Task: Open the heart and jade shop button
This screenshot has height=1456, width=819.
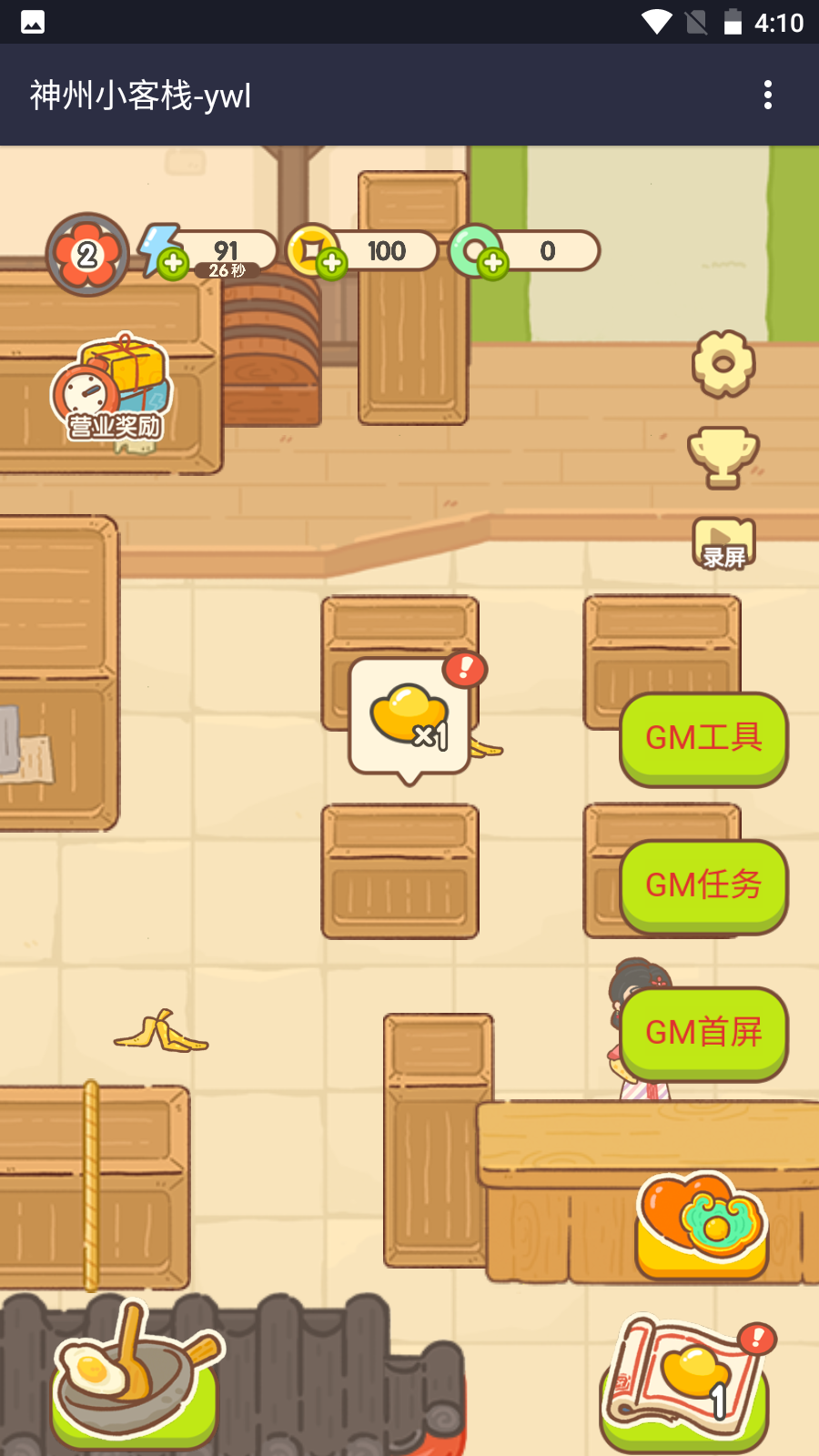Action: point(702,1224)
